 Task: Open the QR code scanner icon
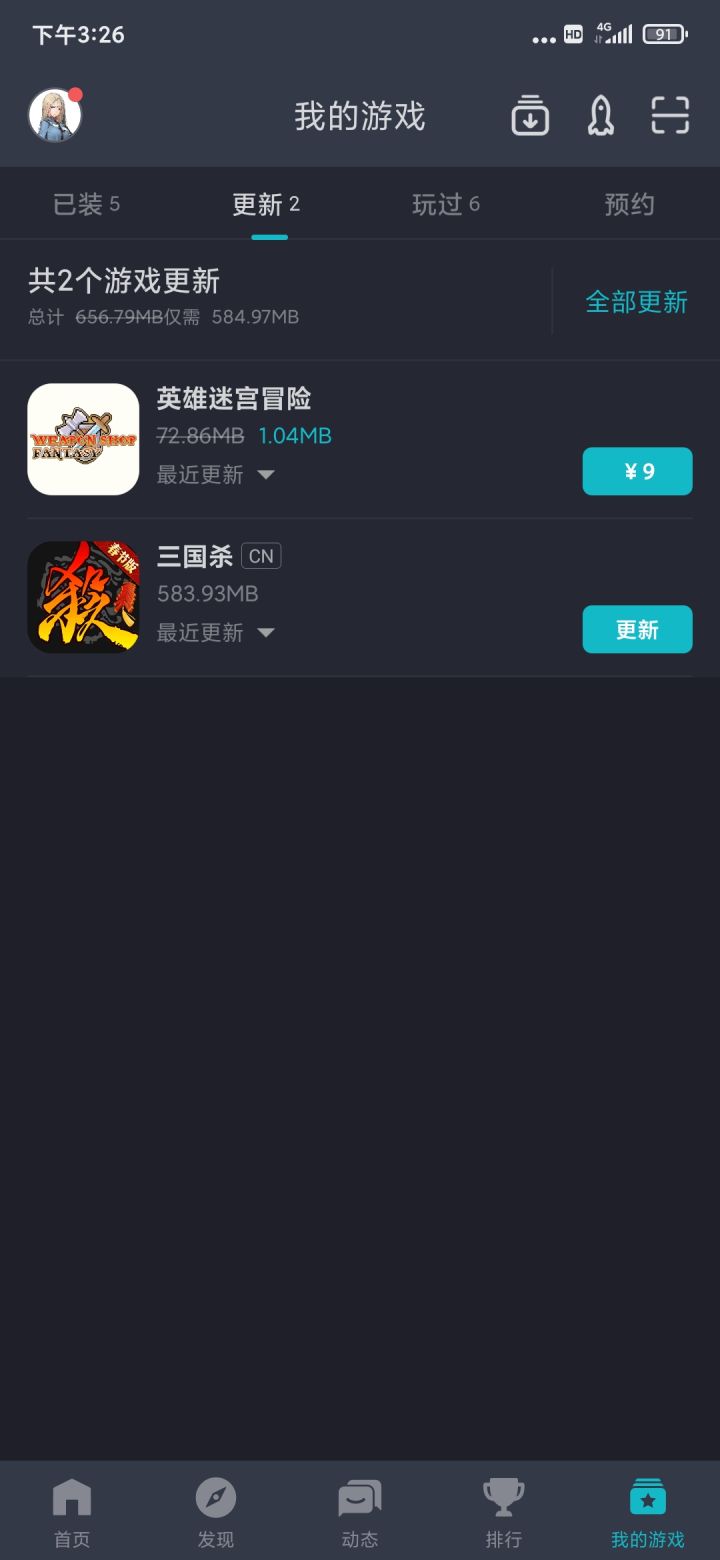coord(668,115)
